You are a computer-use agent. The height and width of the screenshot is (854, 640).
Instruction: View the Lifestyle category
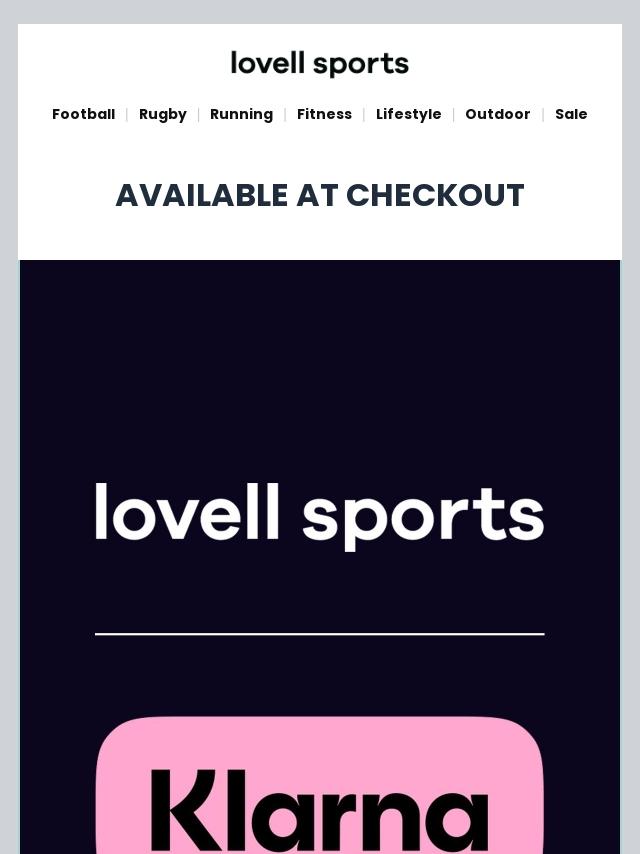408,114
